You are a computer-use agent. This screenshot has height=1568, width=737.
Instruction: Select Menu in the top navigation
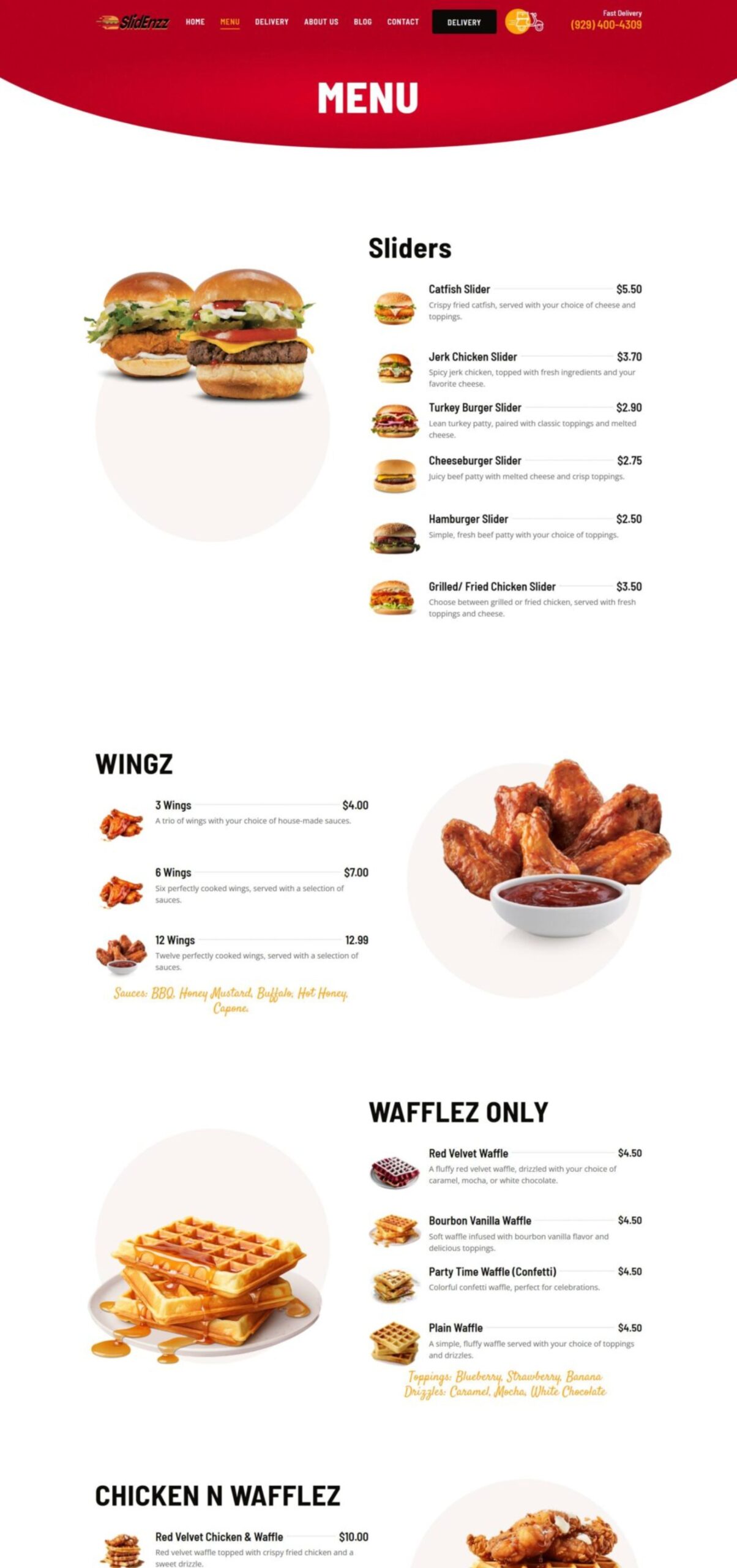230,21
